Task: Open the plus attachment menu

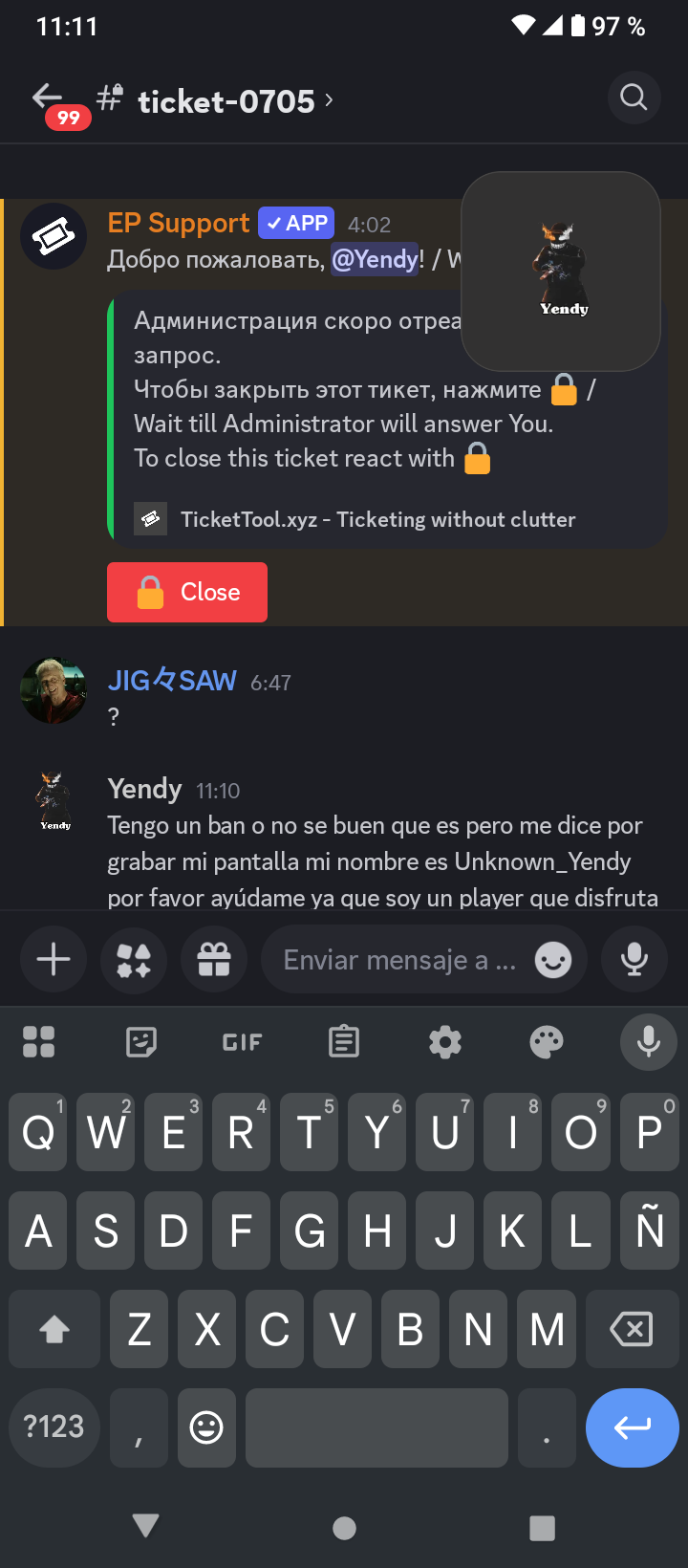Action: 54,959
